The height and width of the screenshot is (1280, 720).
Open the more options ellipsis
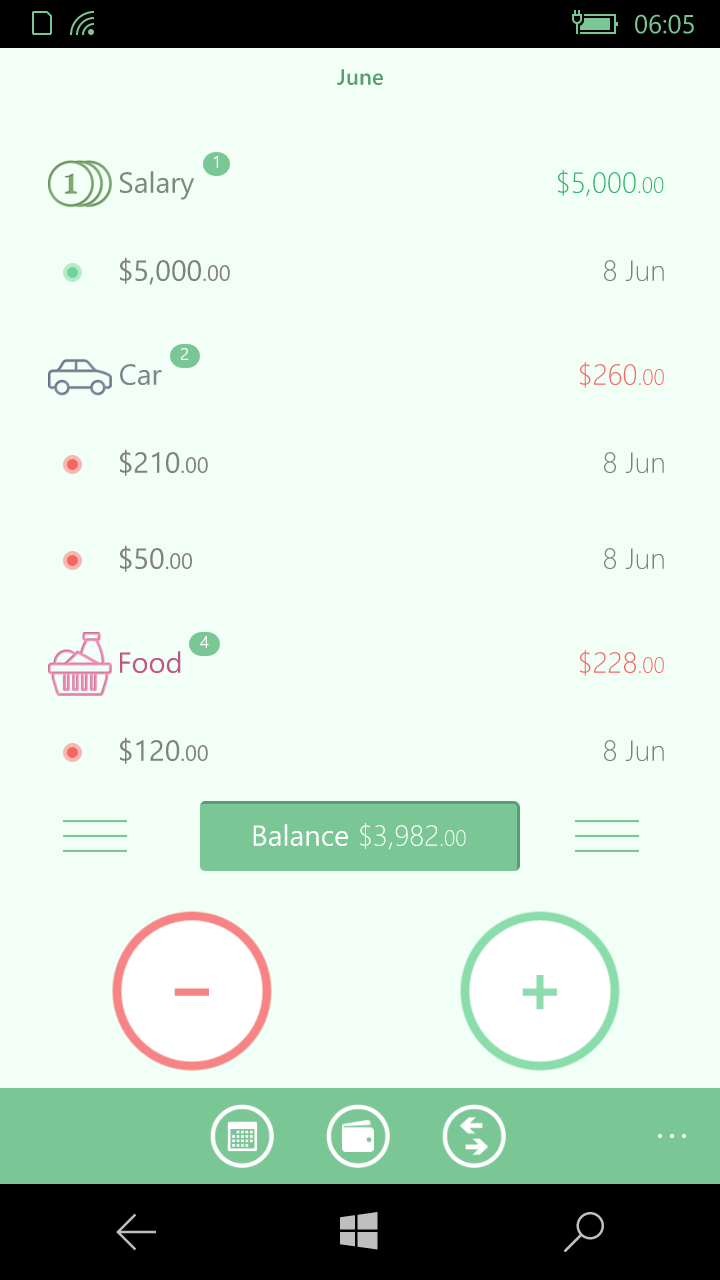click(671, 1136)
